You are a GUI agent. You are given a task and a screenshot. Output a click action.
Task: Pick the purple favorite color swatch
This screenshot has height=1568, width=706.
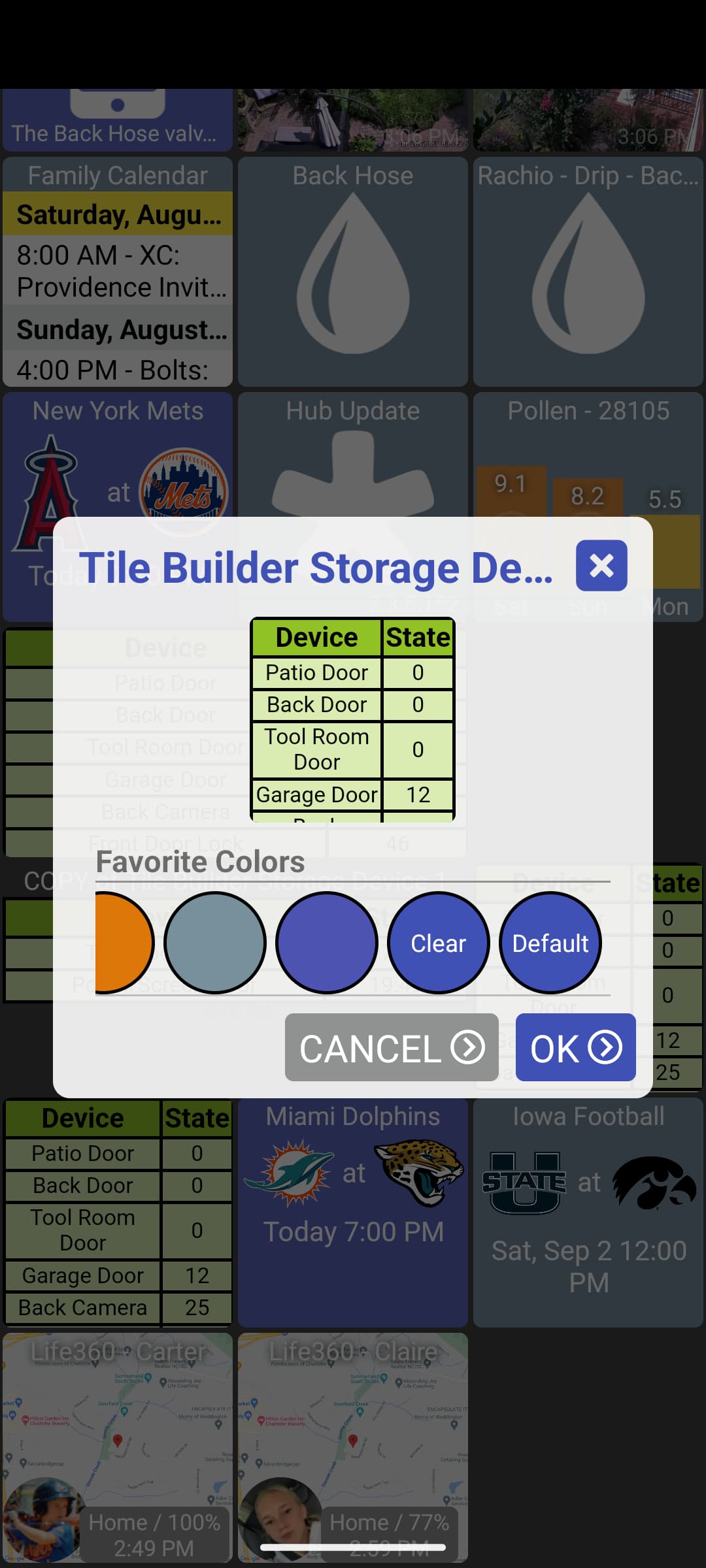pyautogui.click(x=327, y=943)
